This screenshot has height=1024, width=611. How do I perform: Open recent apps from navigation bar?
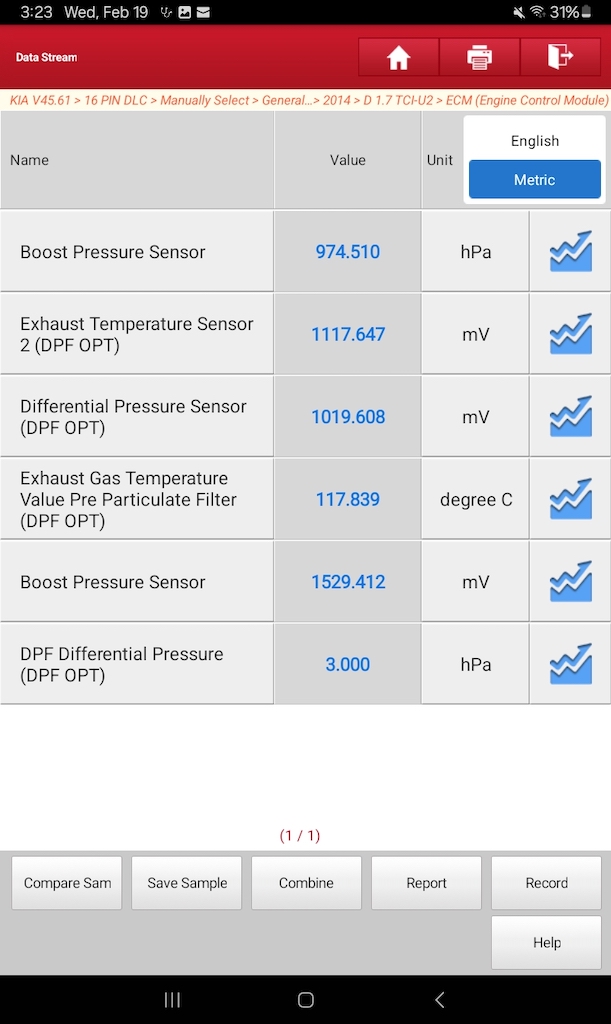pos(172,999)
